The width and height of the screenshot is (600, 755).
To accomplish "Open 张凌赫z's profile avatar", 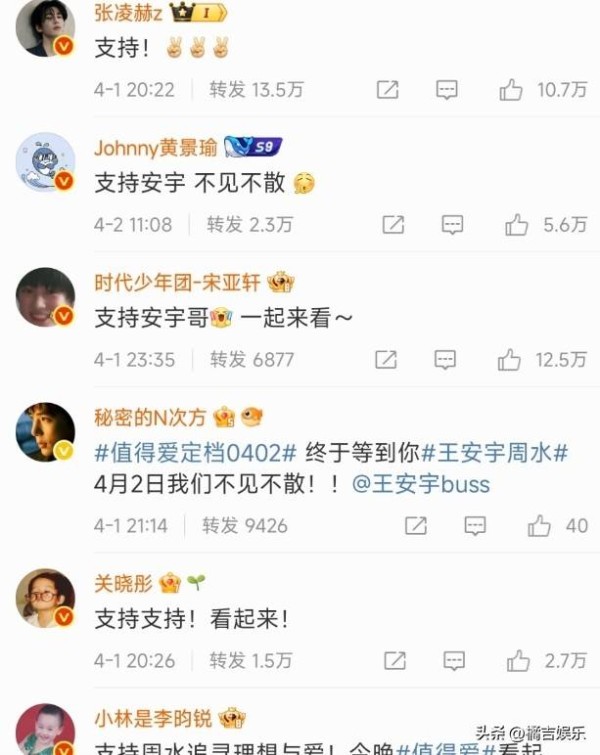I will [45, 28].
